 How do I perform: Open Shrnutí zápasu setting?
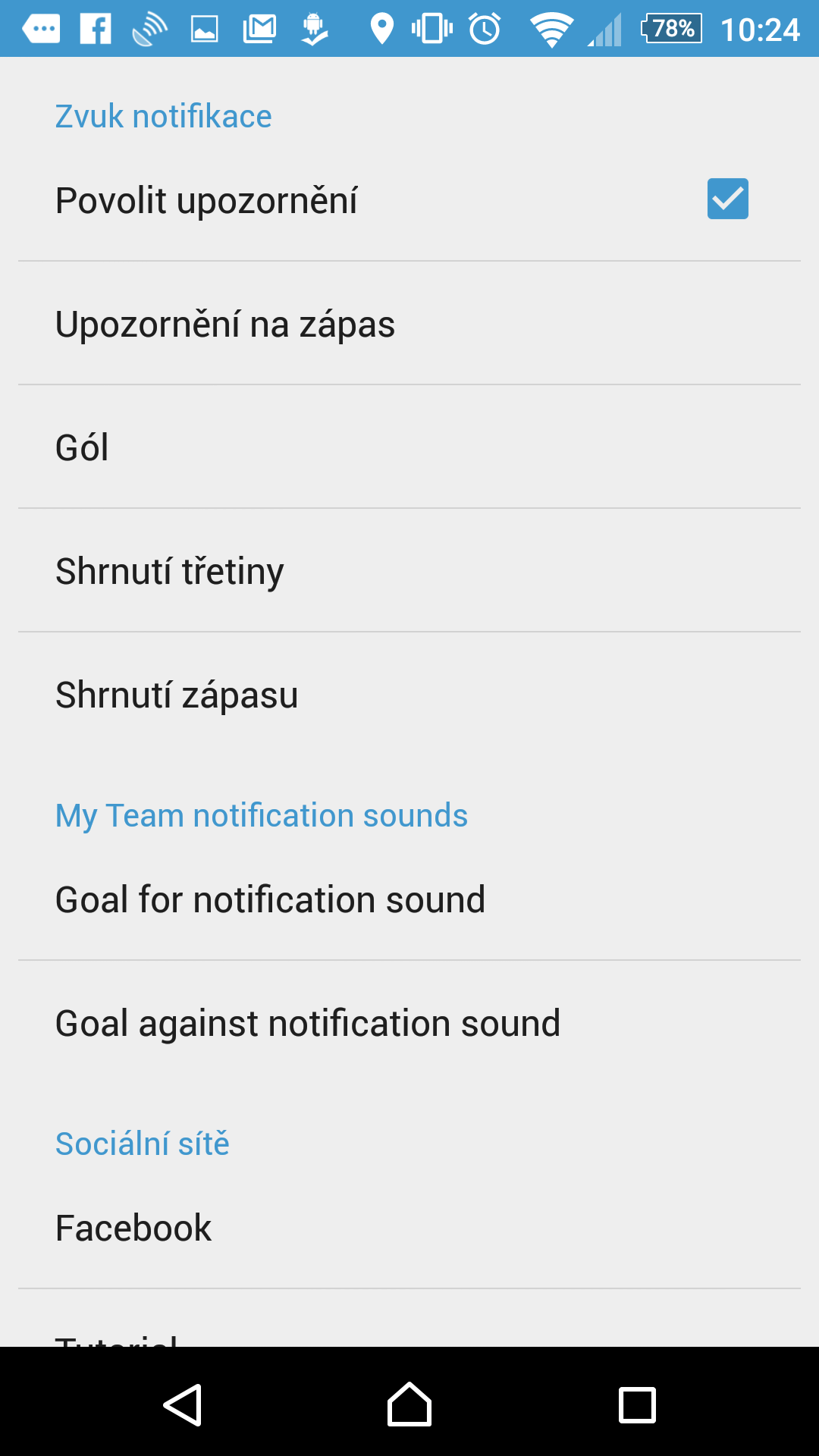pos(409,694)
